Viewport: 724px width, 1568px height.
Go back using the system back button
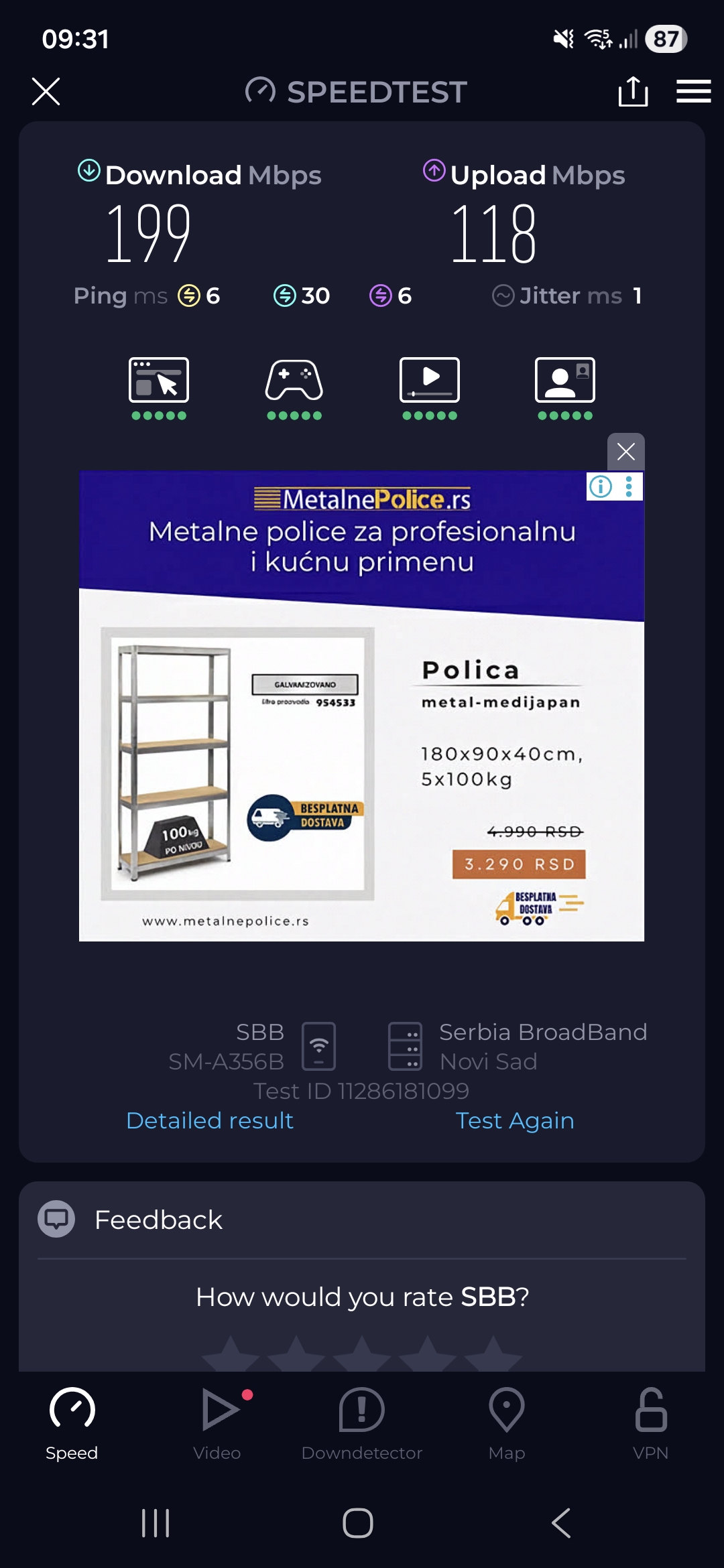coord(561,1523)
